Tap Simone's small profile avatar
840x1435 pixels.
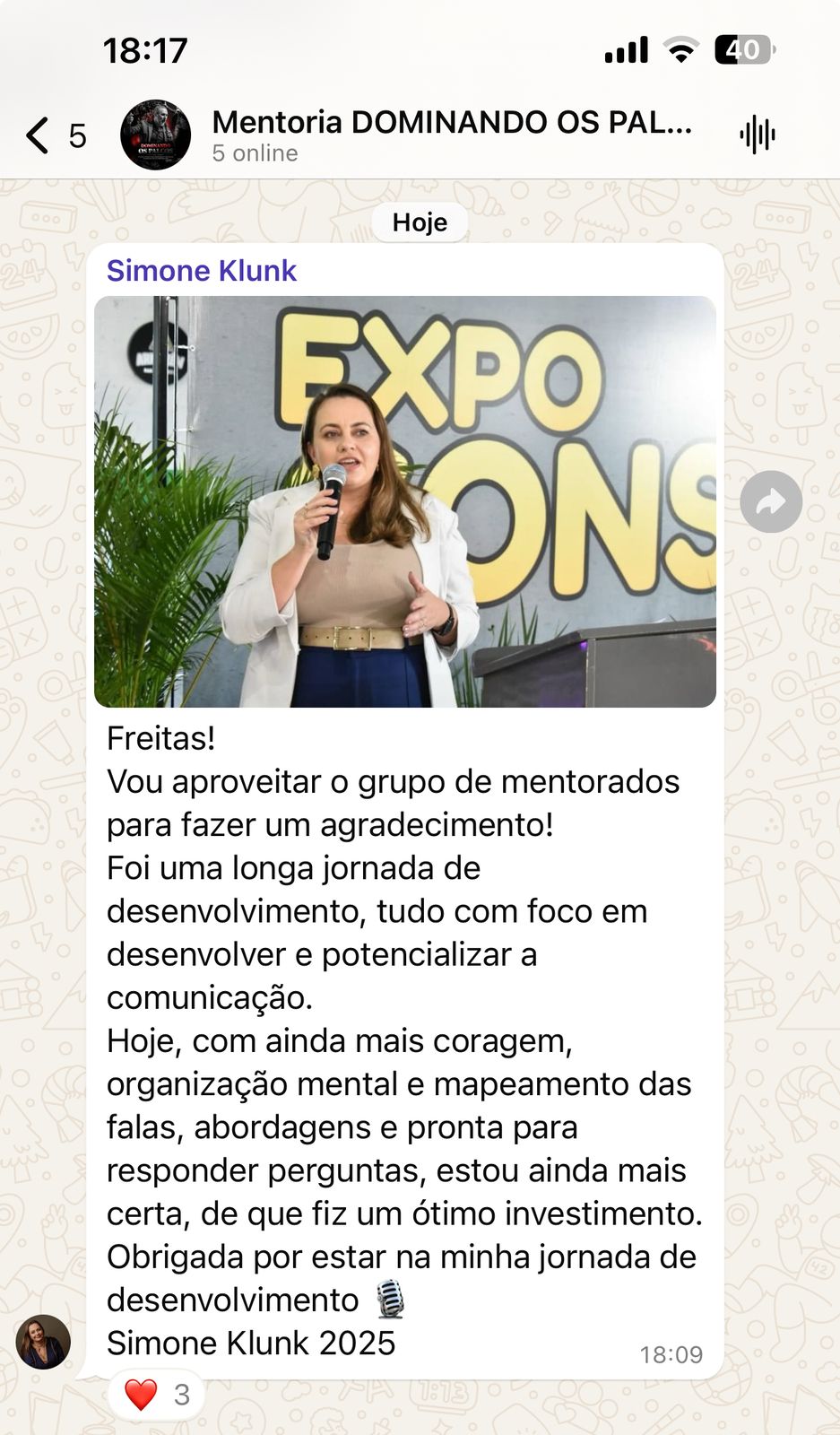coord(43,1342)
